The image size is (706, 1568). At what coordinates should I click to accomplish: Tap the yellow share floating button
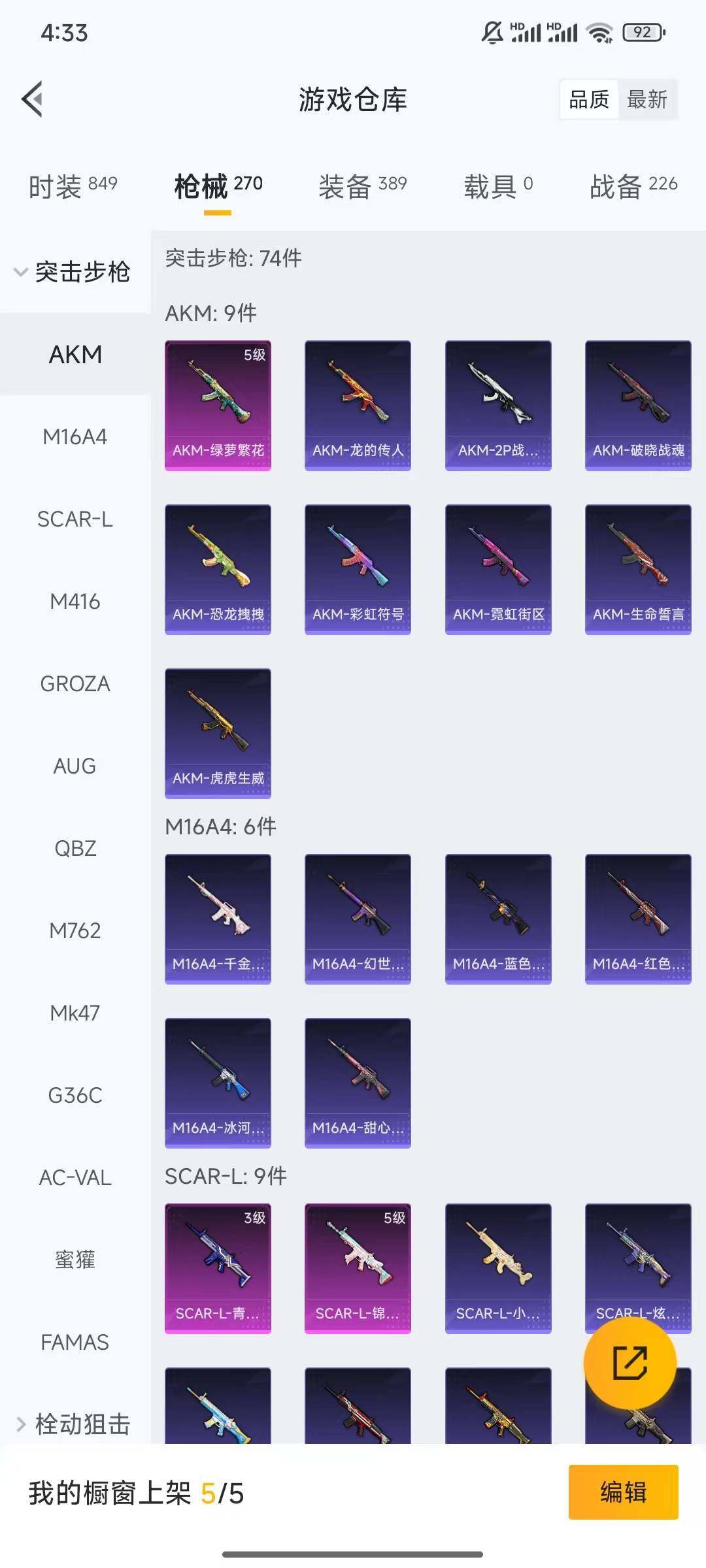tap(630, 1362)
